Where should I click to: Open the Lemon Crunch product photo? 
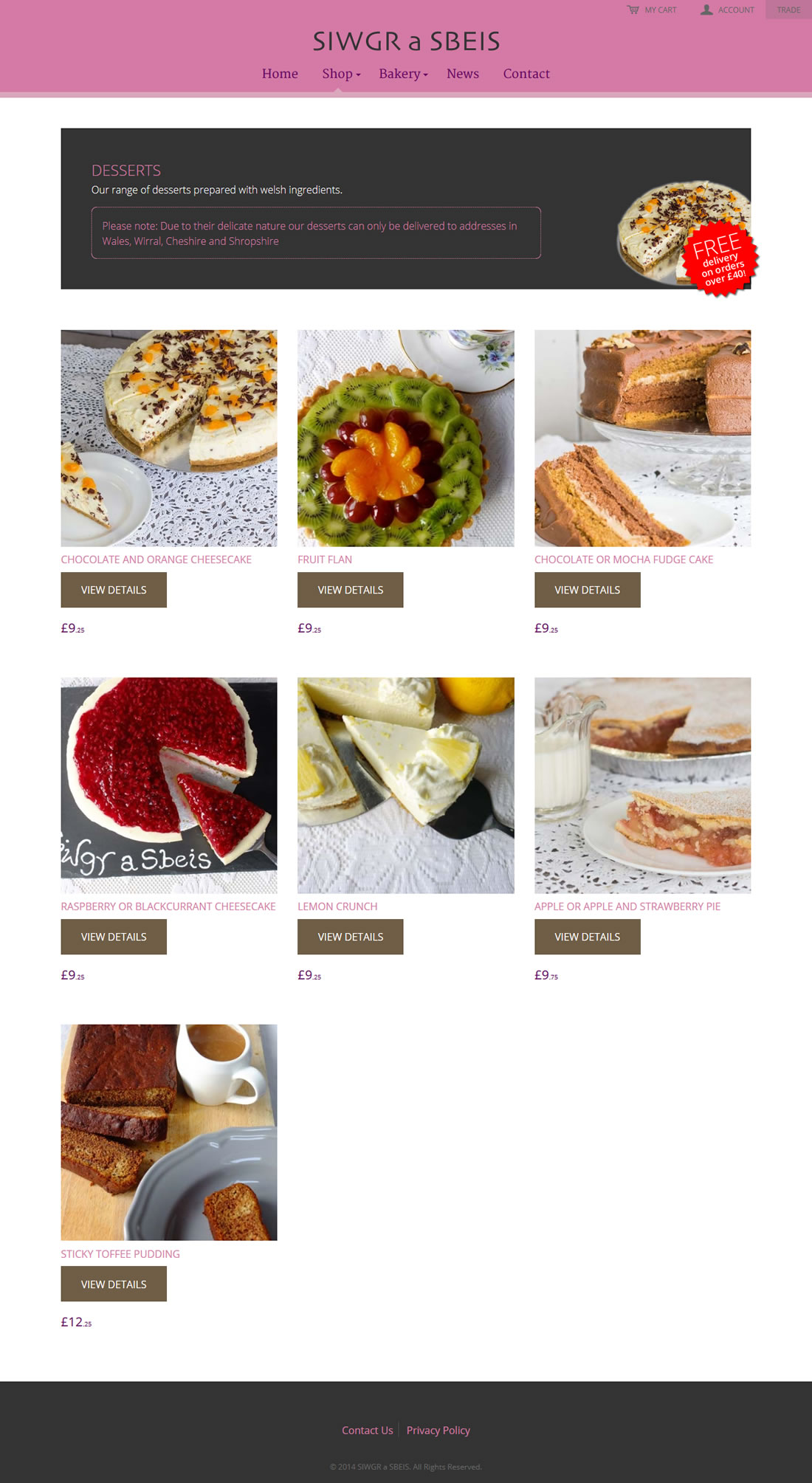click(405, 785)
